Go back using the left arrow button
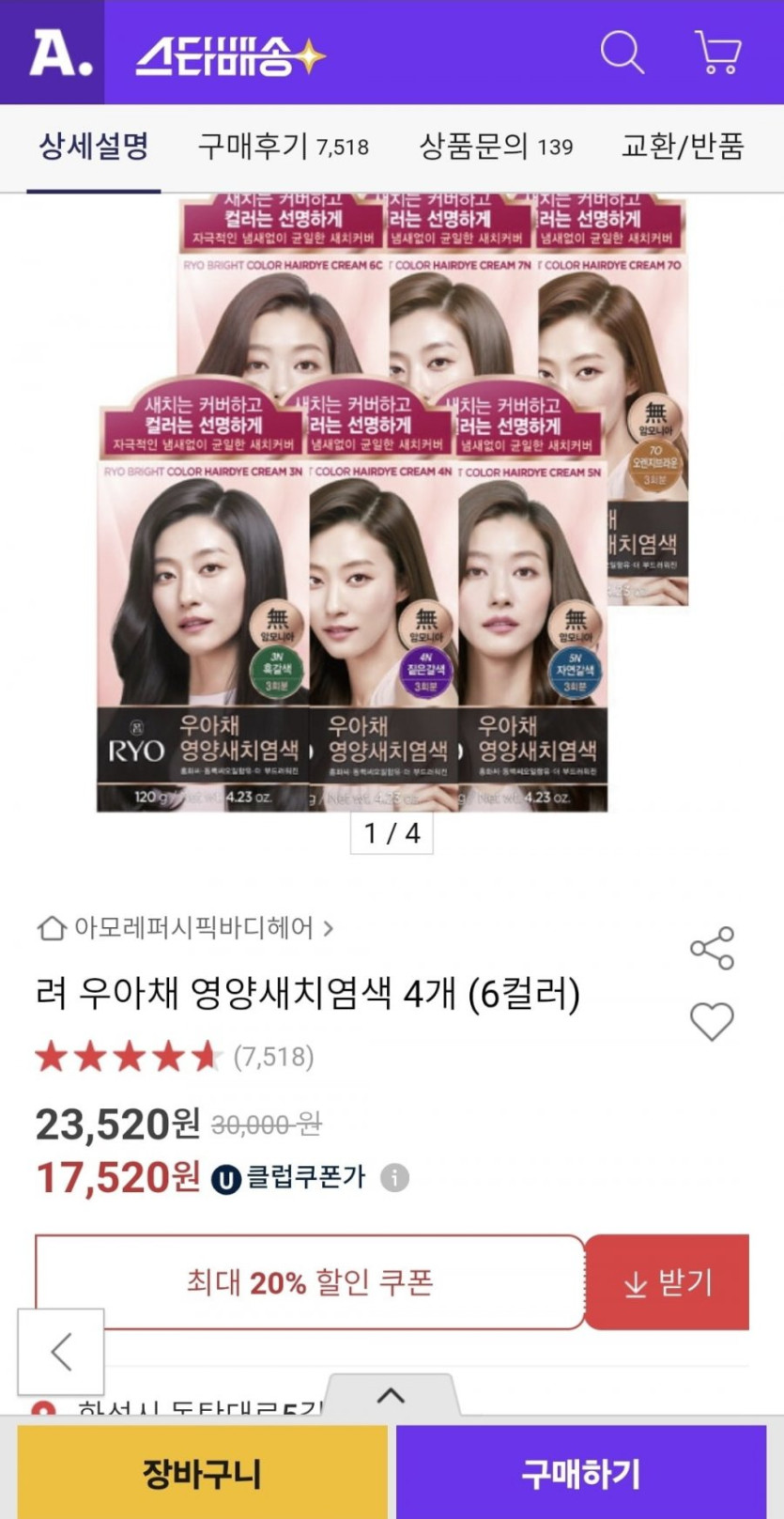Viewport: 784px width, 1519px height. (x=61, y=1352)
